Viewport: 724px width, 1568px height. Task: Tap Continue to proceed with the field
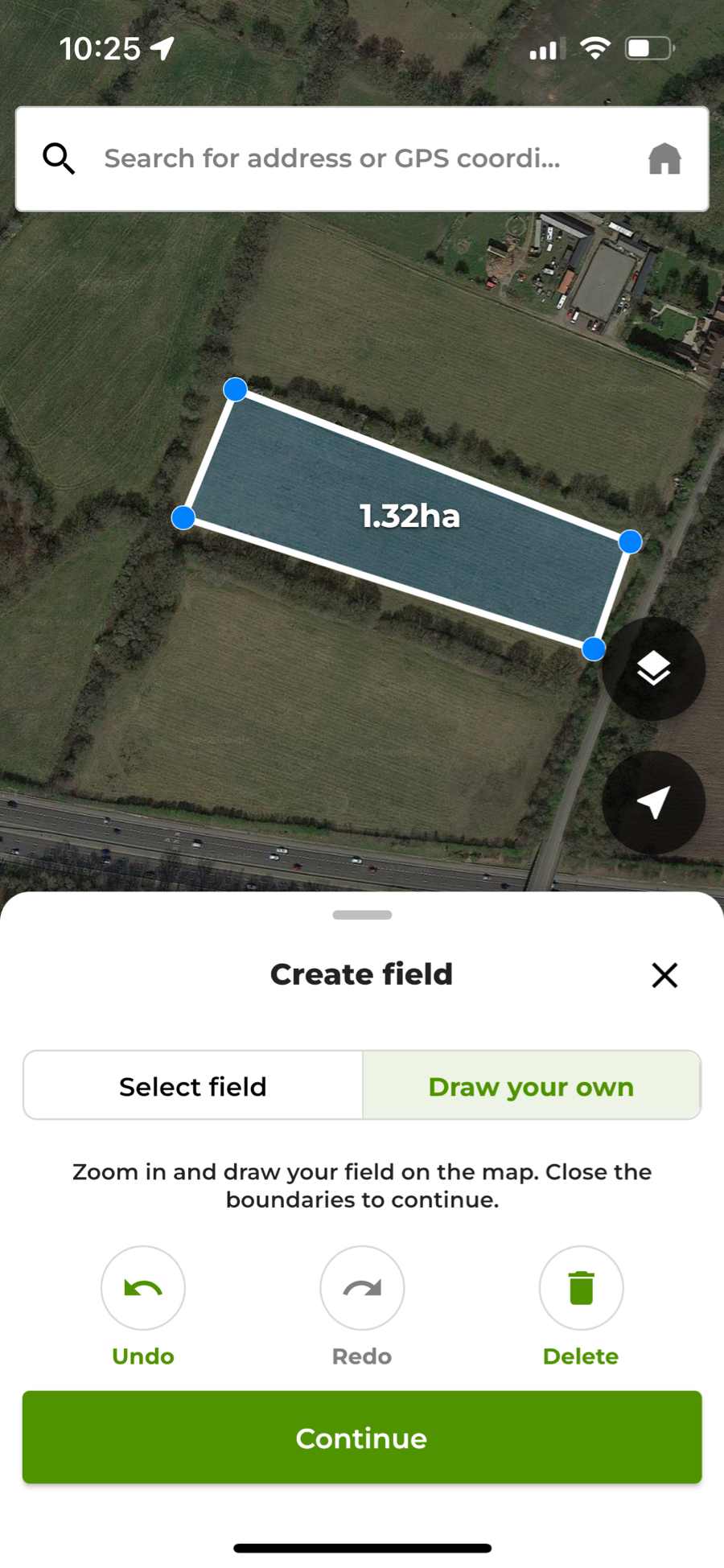tap(362, 1438)
